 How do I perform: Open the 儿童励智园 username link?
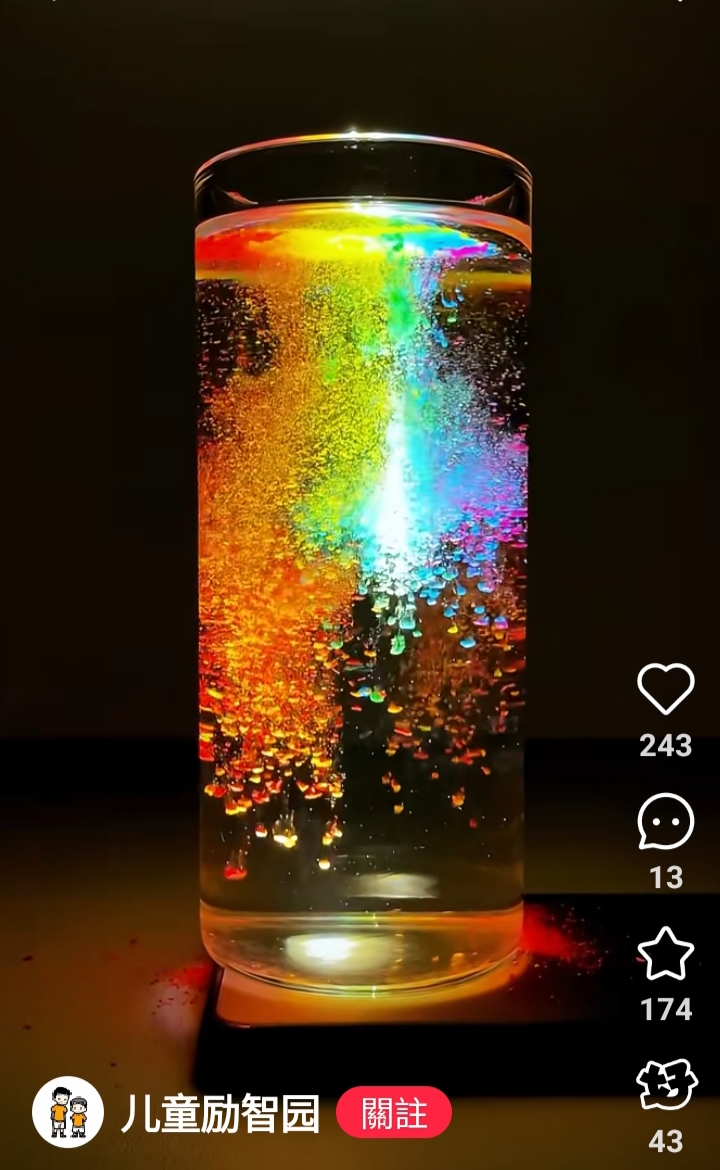[x=221, y=1113]
